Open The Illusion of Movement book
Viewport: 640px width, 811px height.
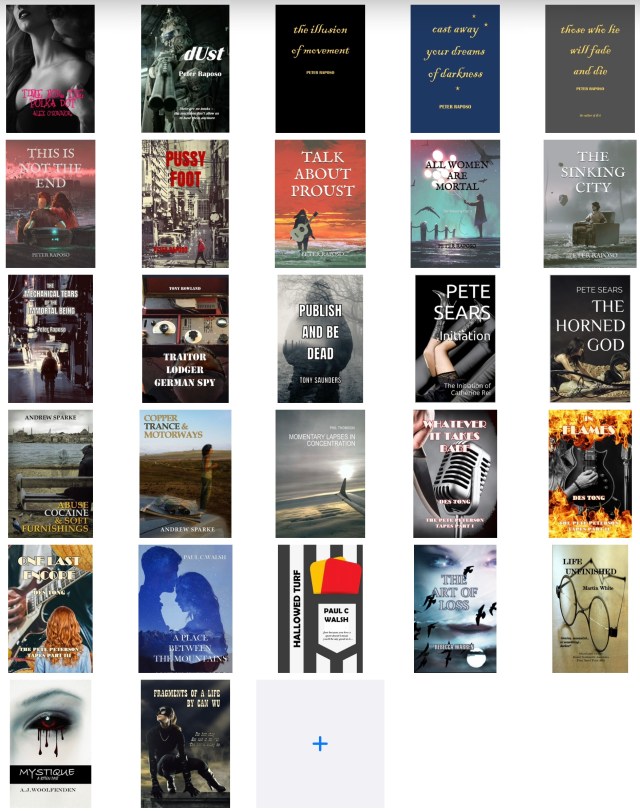[x=320, y=69]
